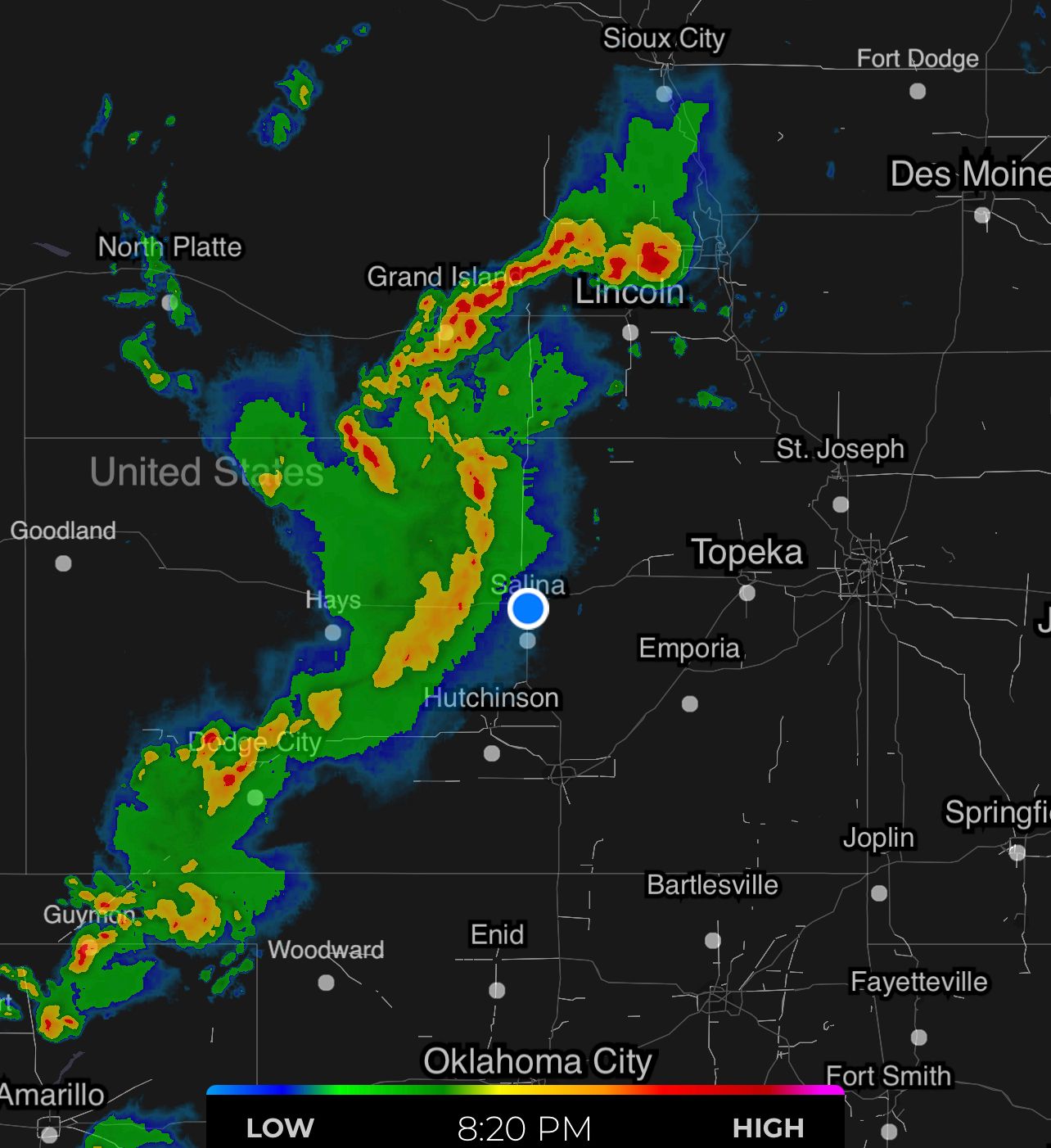Click the LOW legend label
Viewport: 1051px width, 1148px height.
click(277, 1127)
